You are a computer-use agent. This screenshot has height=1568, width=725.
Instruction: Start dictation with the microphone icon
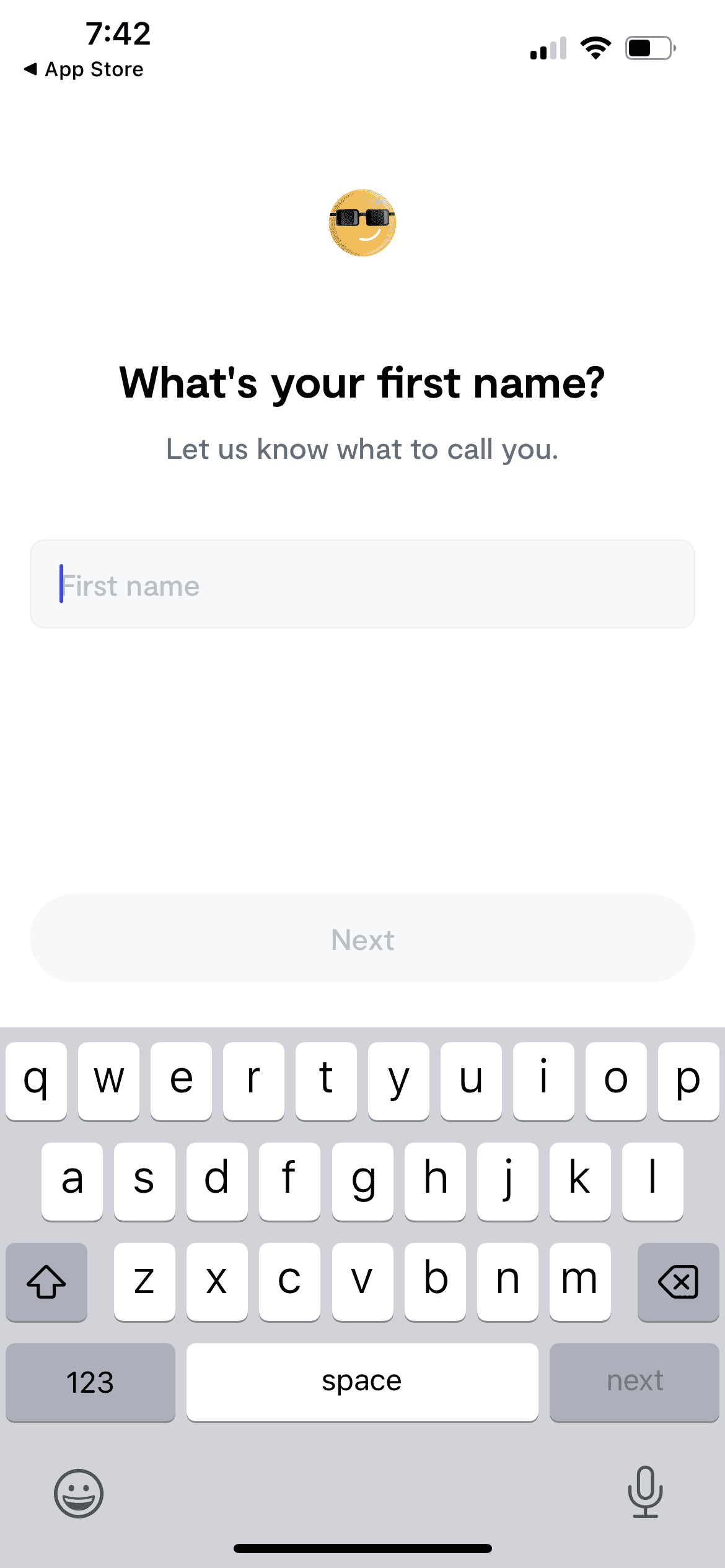tap(645, 1492)
